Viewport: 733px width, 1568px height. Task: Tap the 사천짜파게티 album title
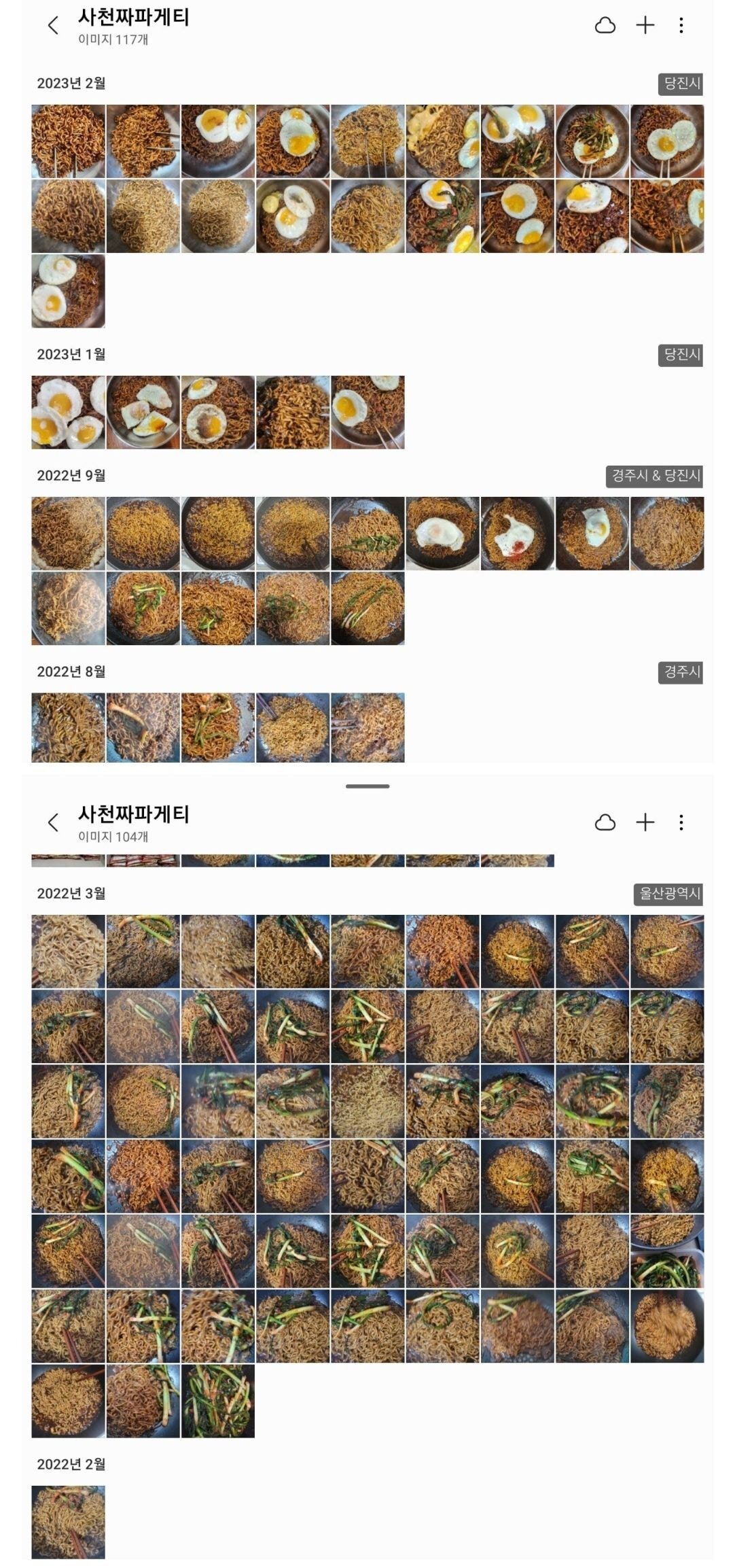(132, 20)
